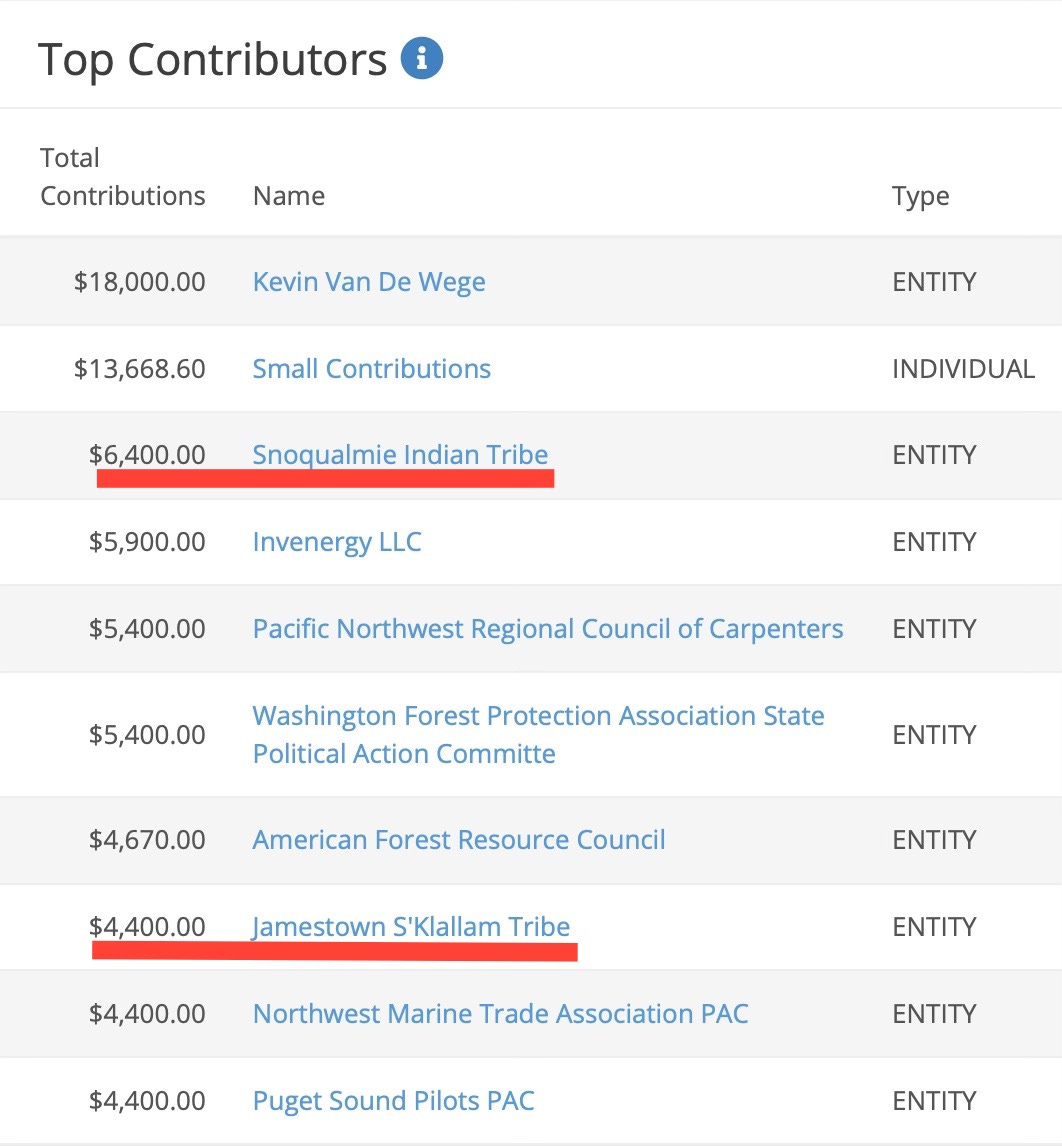Open the Top Contributors info icon
Screen dimensions: 1062x1146
422,59
